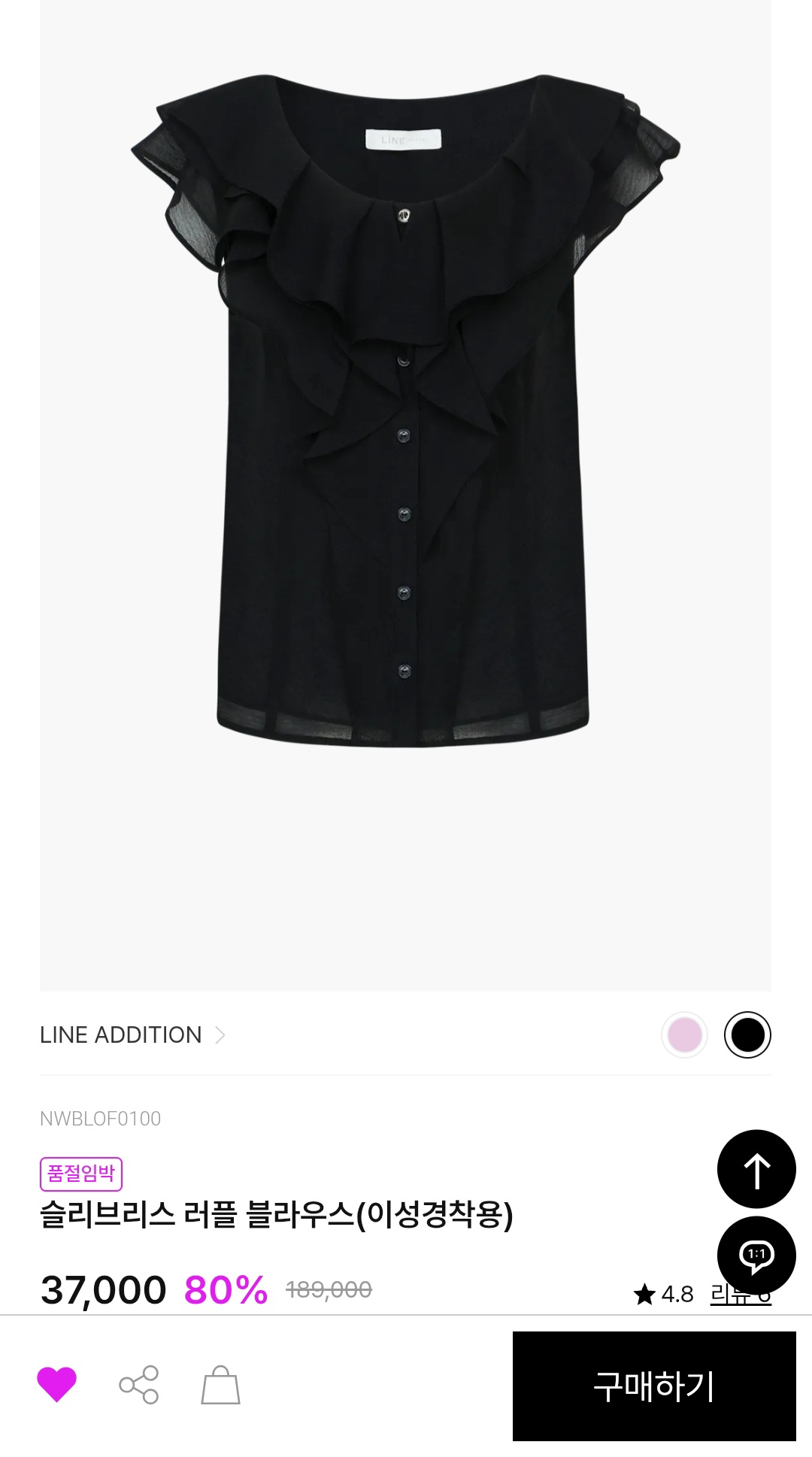812x1457 pixels.
Task: Select the pink color swatch
Action: click(684, 1035)
